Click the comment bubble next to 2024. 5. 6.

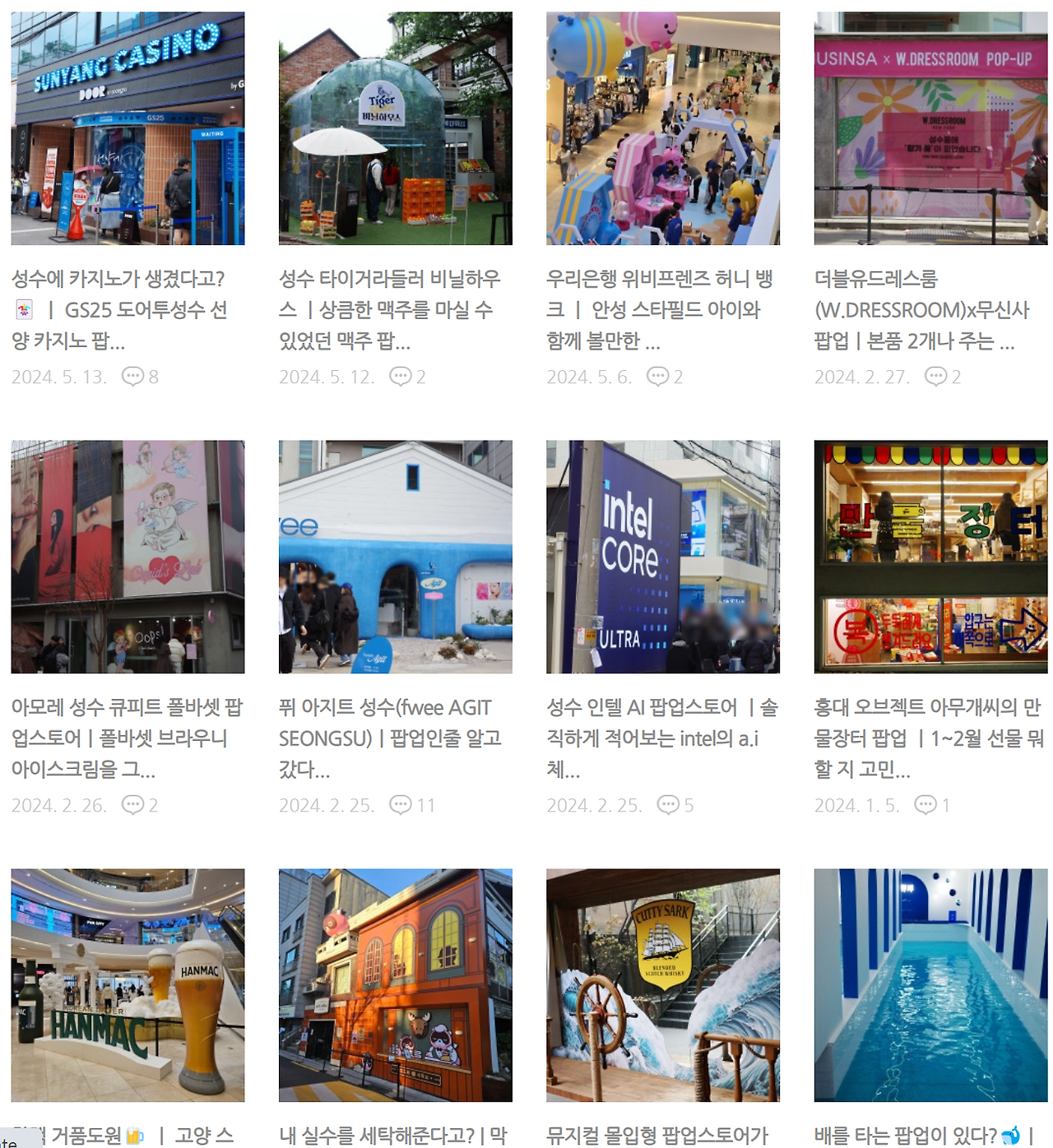click(656, 377)
